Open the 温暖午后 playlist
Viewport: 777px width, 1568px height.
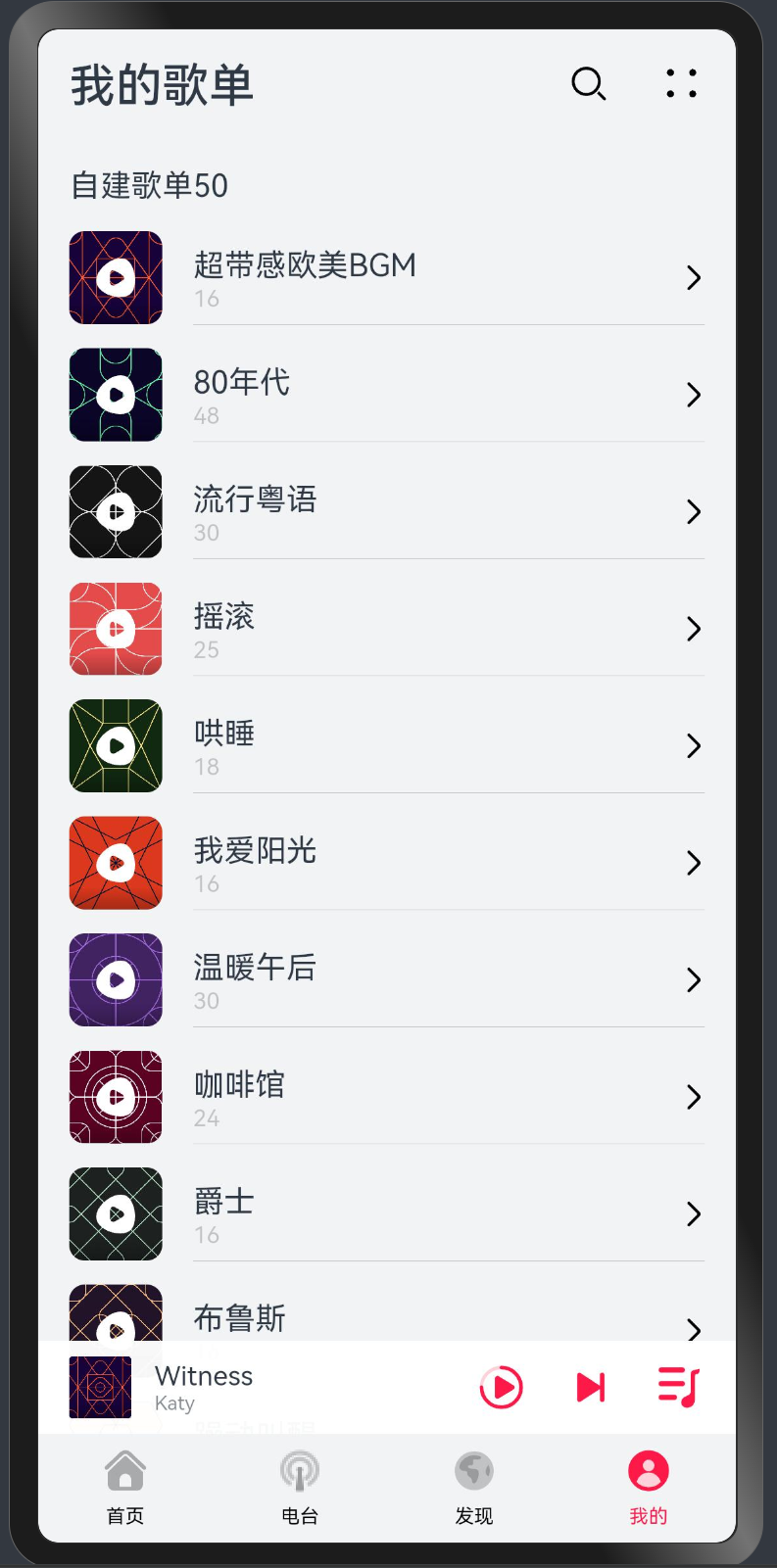(387, 979)
